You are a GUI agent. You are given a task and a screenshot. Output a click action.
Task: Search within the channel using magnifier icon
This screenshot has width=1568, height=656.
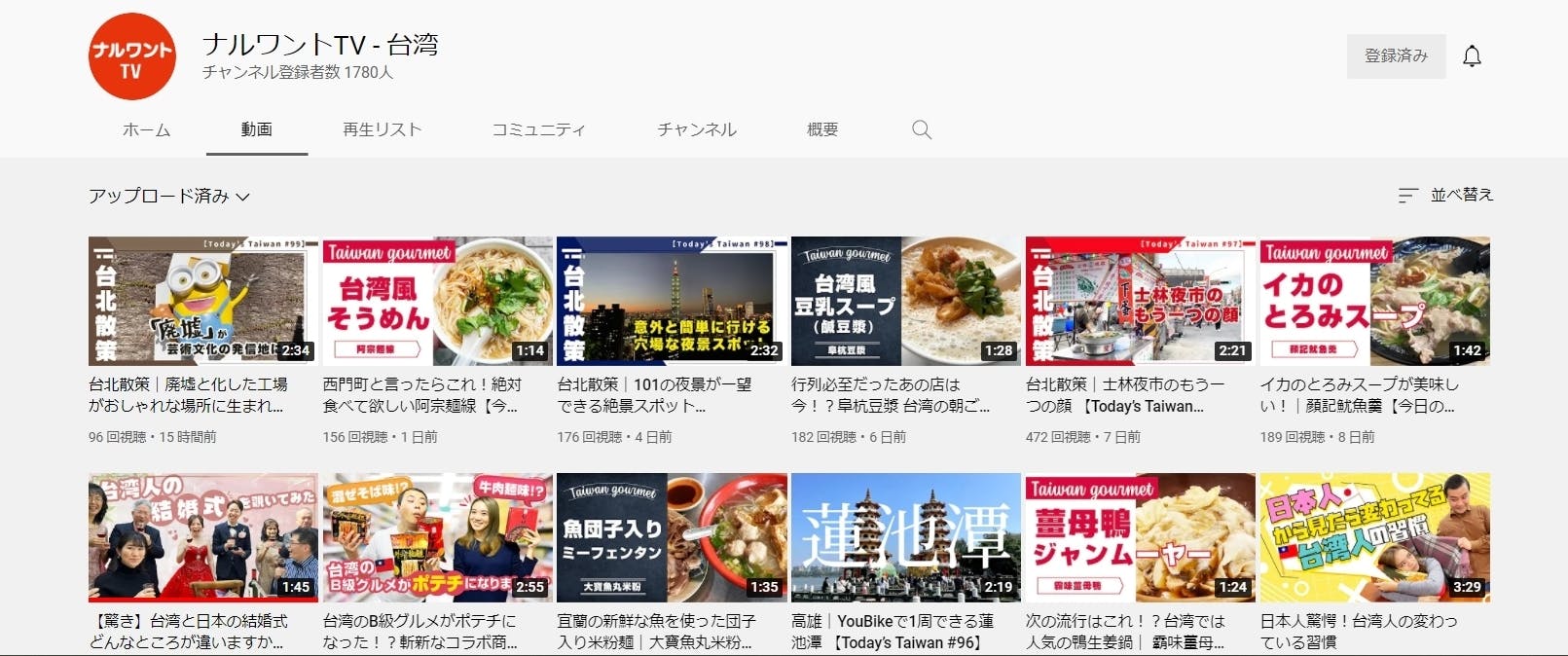(x=921, y=130)
